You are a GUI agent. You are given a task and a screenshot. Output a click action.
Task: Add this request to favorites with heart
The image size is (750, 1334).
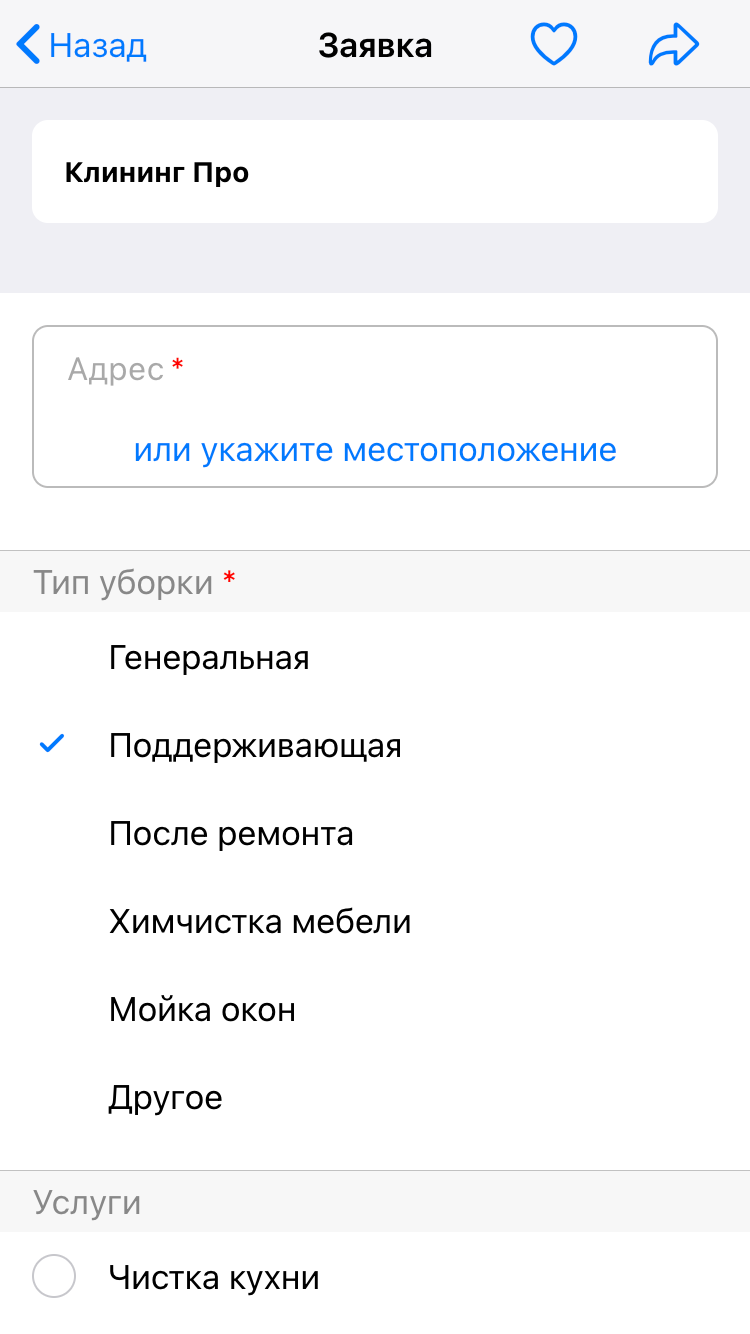pyautogui.click(x=554, y=46)
